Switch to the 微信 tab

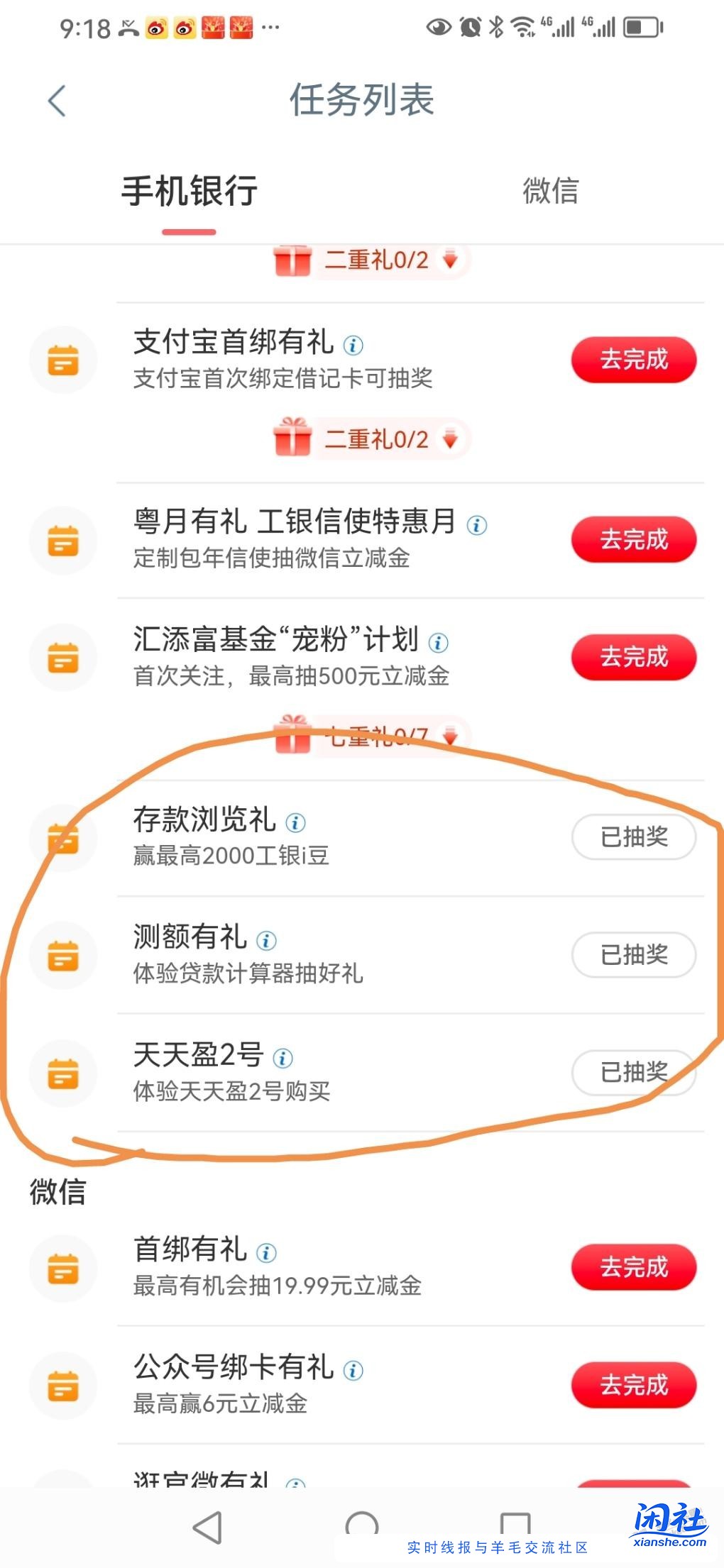pyautogui.click(x=550, y=190)
